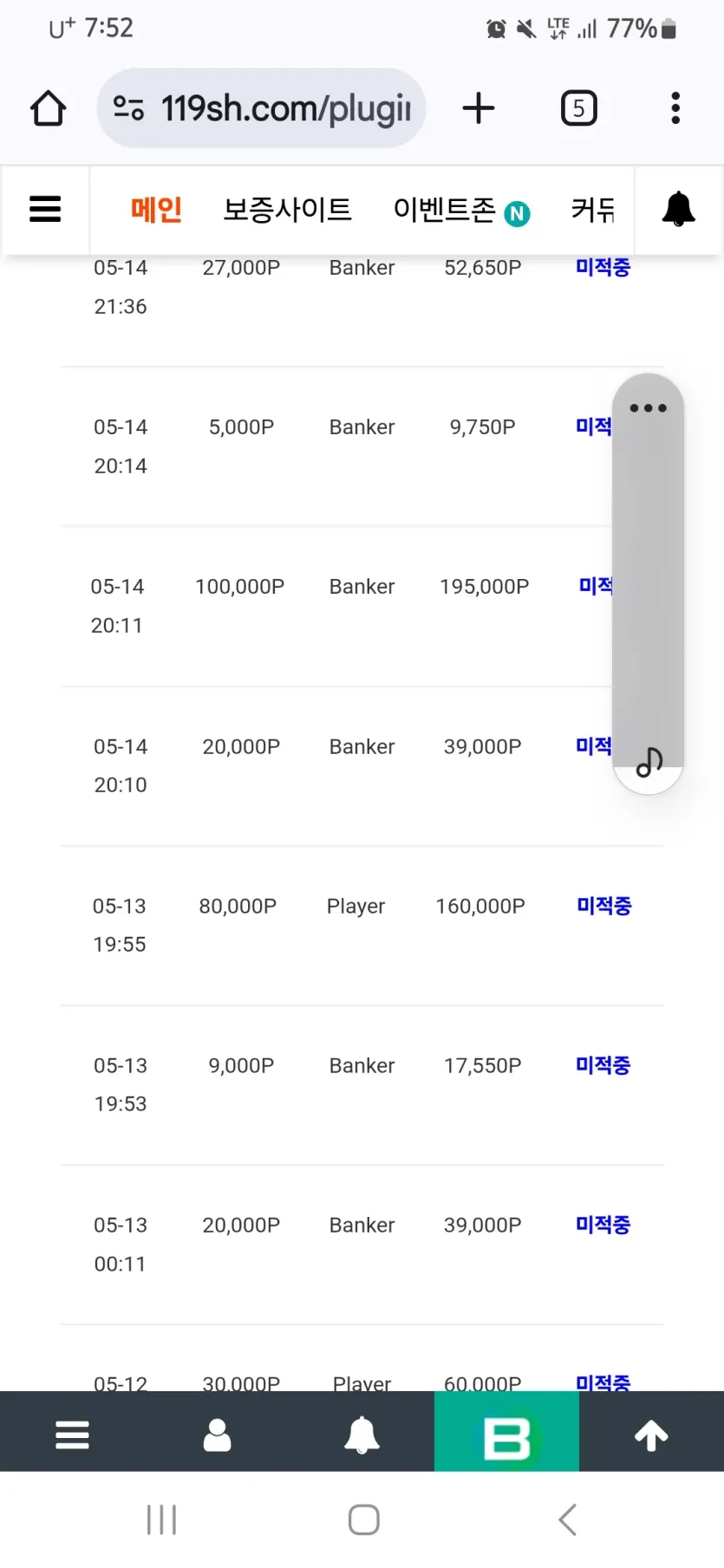Open the bottom bar menu icon

pyautogui.click(x=72, y=1435)
